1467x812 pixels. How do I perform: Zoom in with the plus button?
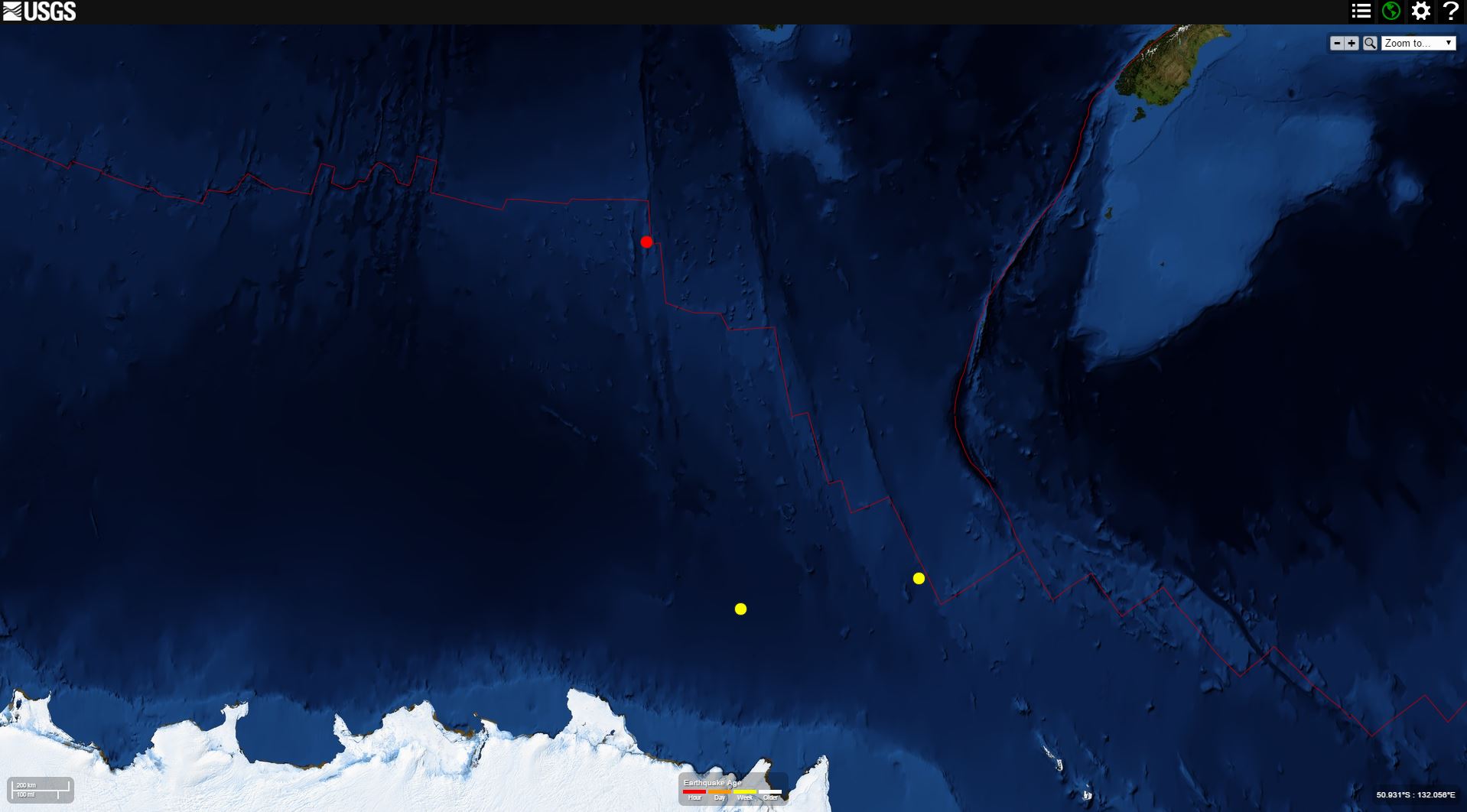point(1352,44)
